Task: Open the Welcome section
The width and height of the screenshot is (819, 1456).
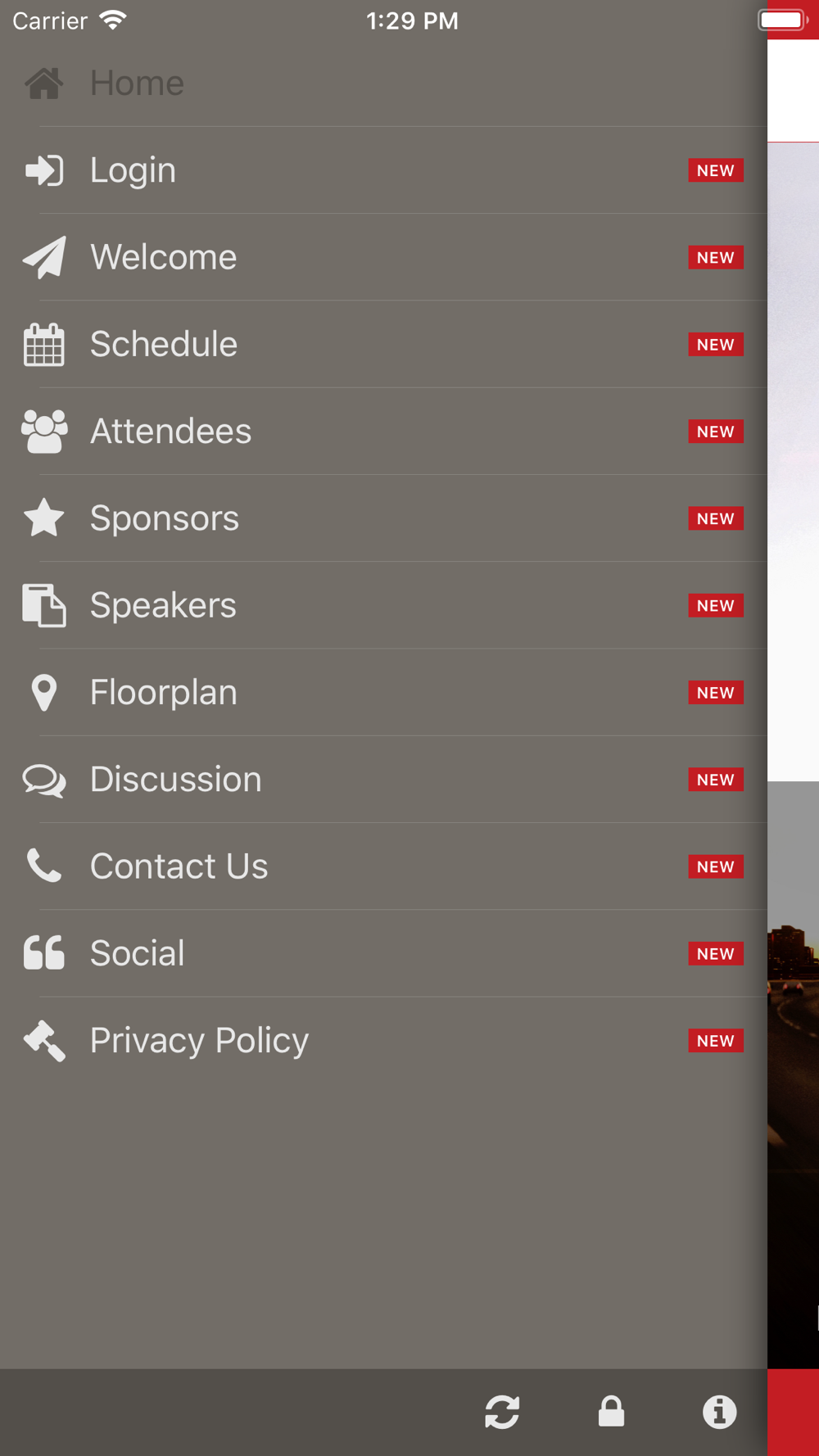Action: coord(383,257)
